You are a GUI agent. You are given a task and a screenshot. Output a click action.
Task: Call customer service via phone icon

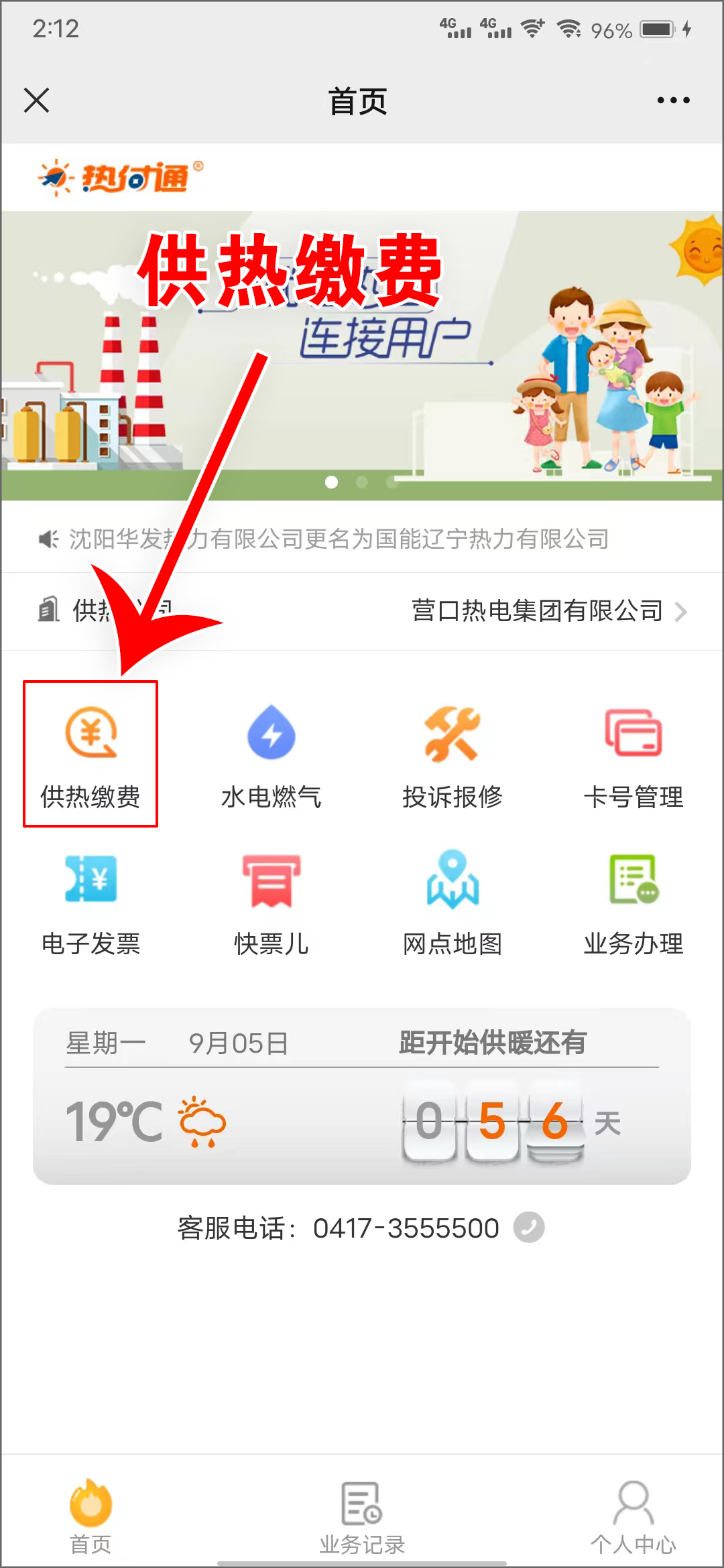529,1228
